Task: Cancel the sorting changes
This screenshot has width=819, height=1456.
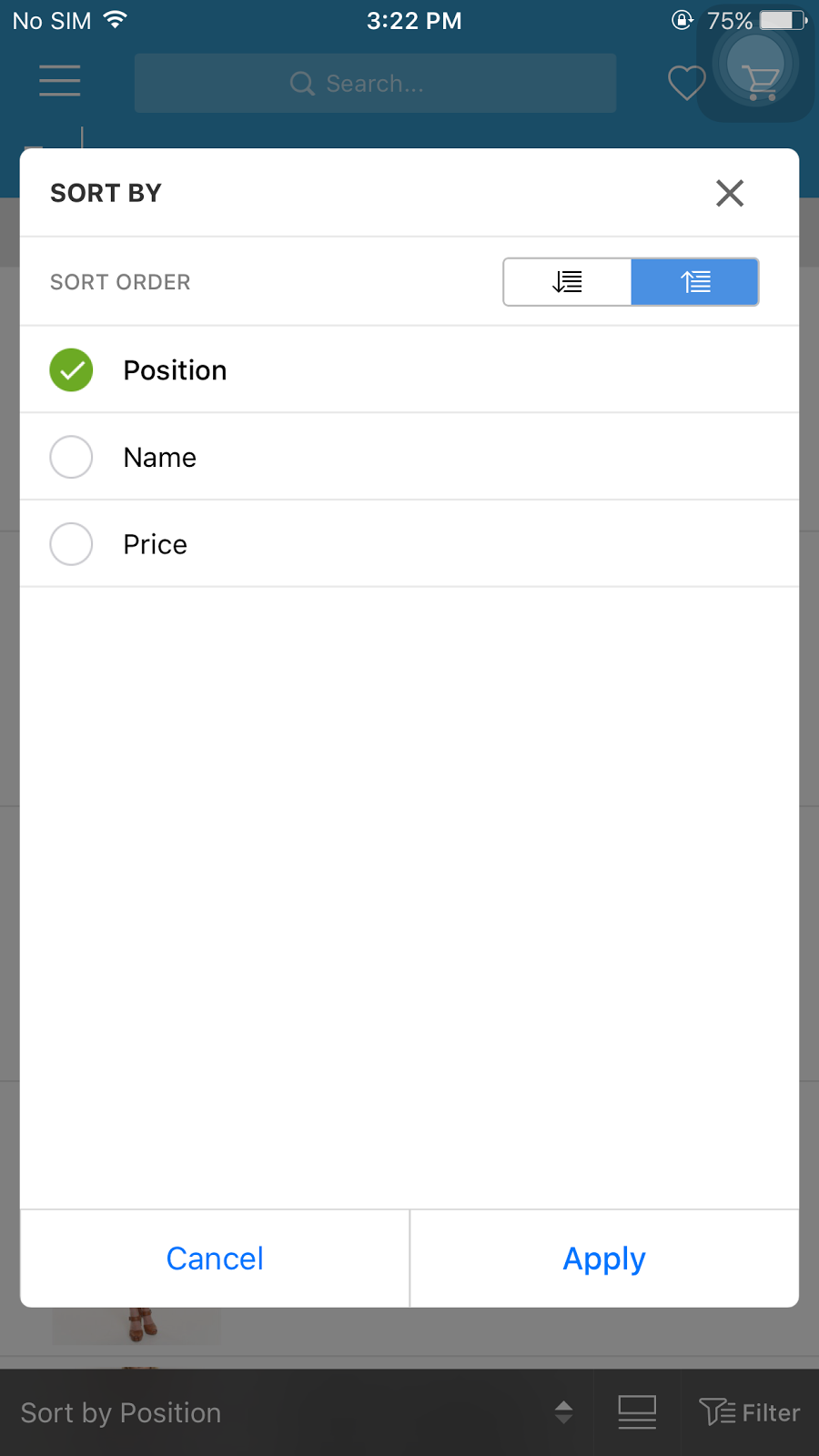Action: point(215,1259)
